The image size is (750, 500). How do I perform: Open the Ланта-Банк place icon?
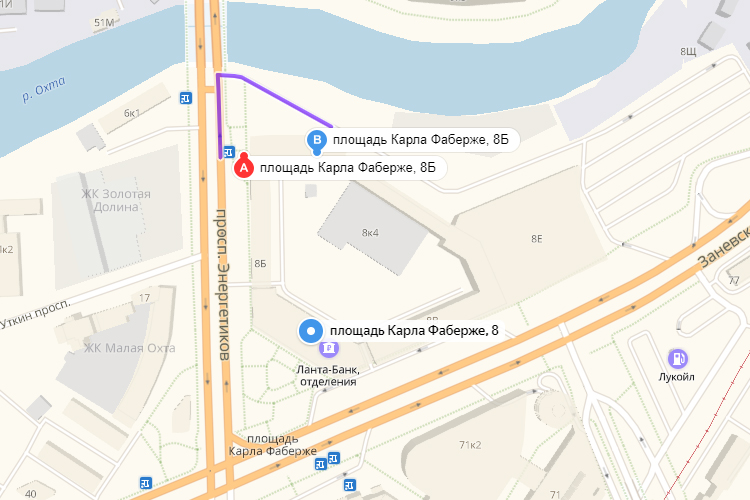click(x=328, y=349)
